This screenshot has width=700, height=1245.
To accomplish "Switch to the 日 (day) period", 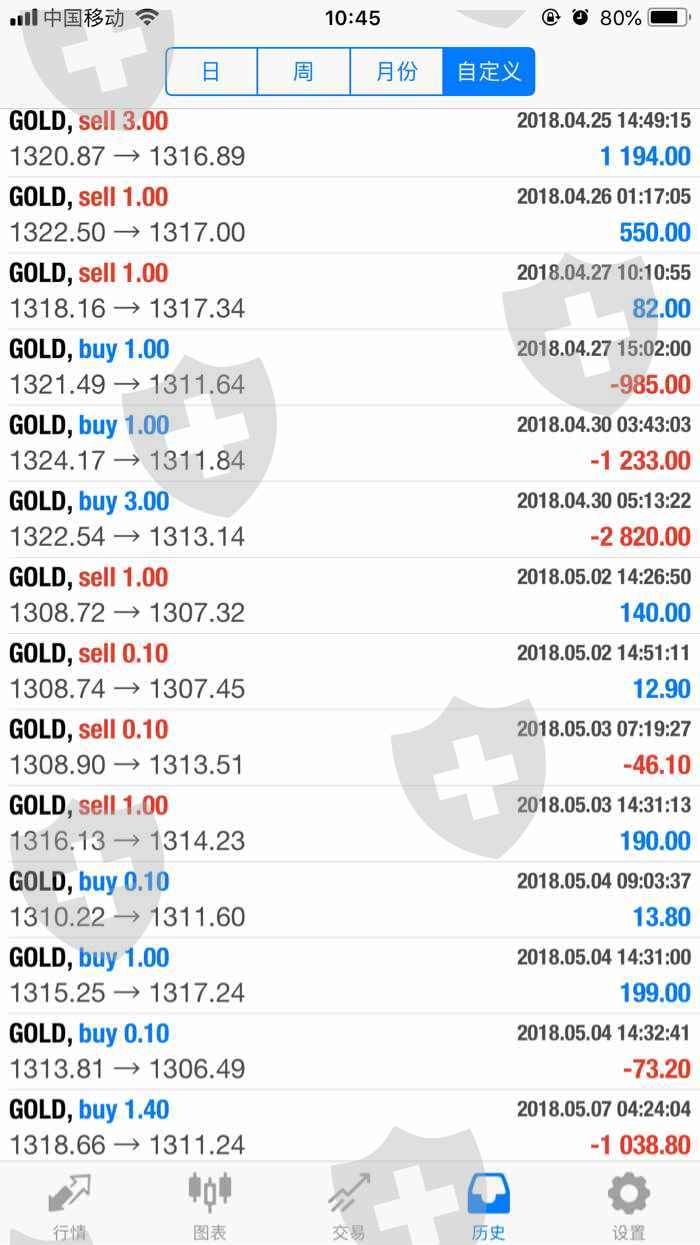I will tap(211, 72).
